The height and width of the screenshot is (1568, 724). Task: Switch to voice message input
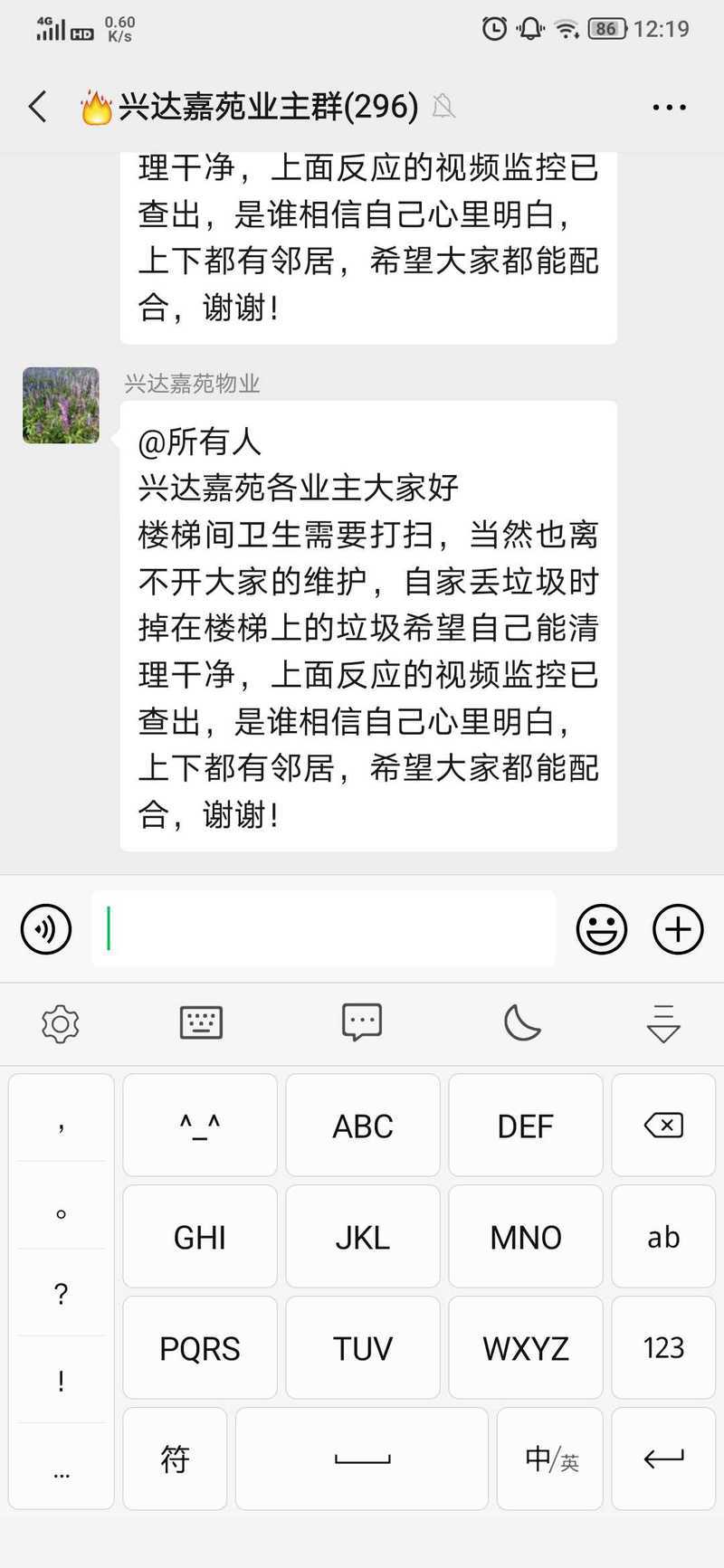click(x=46, y=929)
